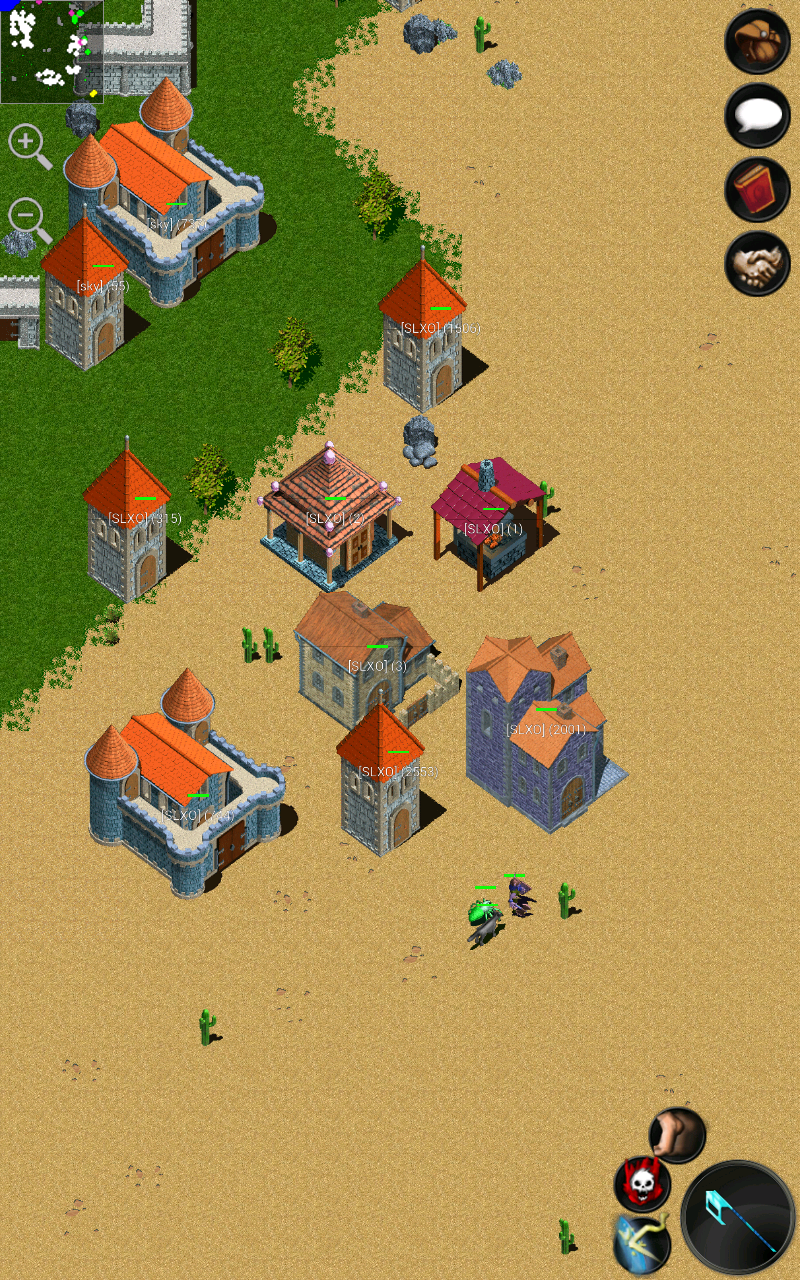The height and width of the screenshot is (1280, 800).
Task: Zoom in with the plus magnifier
Action: tap(29, 146)
